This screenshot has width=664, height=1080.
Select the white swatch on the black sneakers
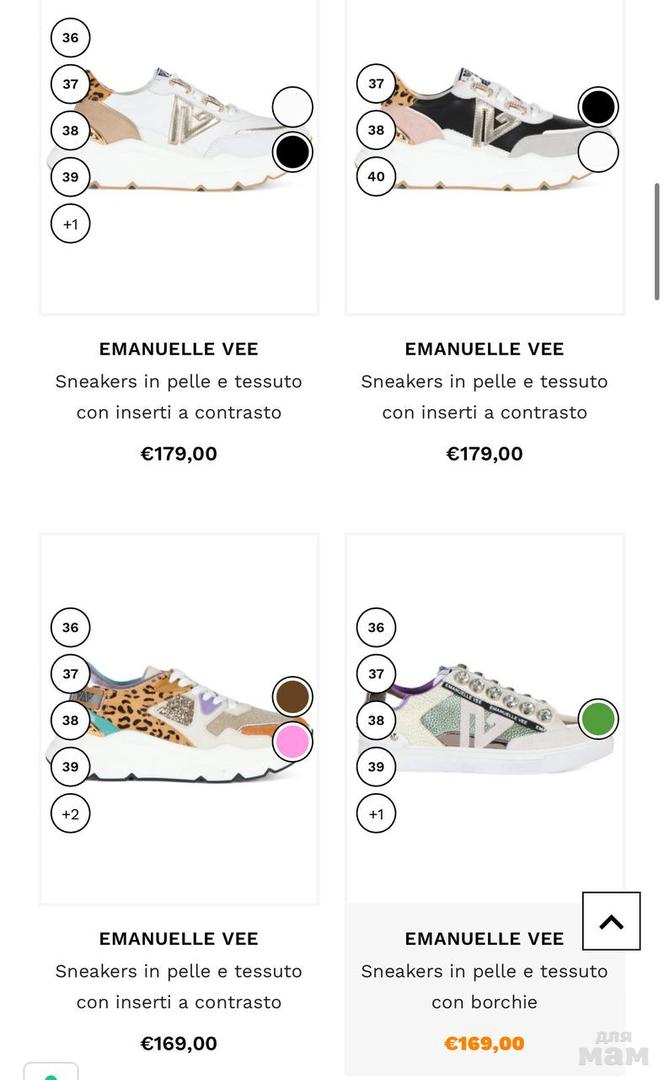pyautogui.click(x=598, y=152)
